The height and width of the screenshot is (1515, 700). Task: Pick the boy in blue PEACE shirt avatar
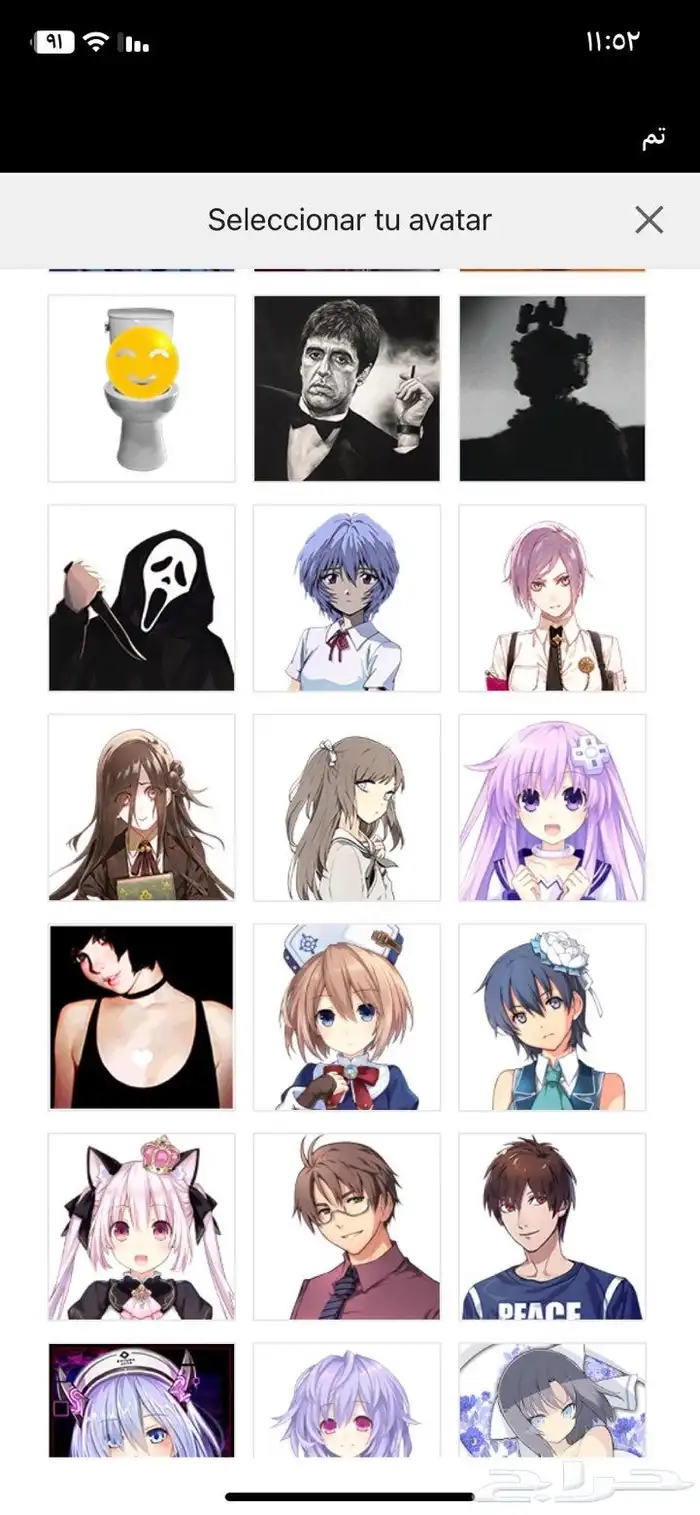tap(552, 1226)
